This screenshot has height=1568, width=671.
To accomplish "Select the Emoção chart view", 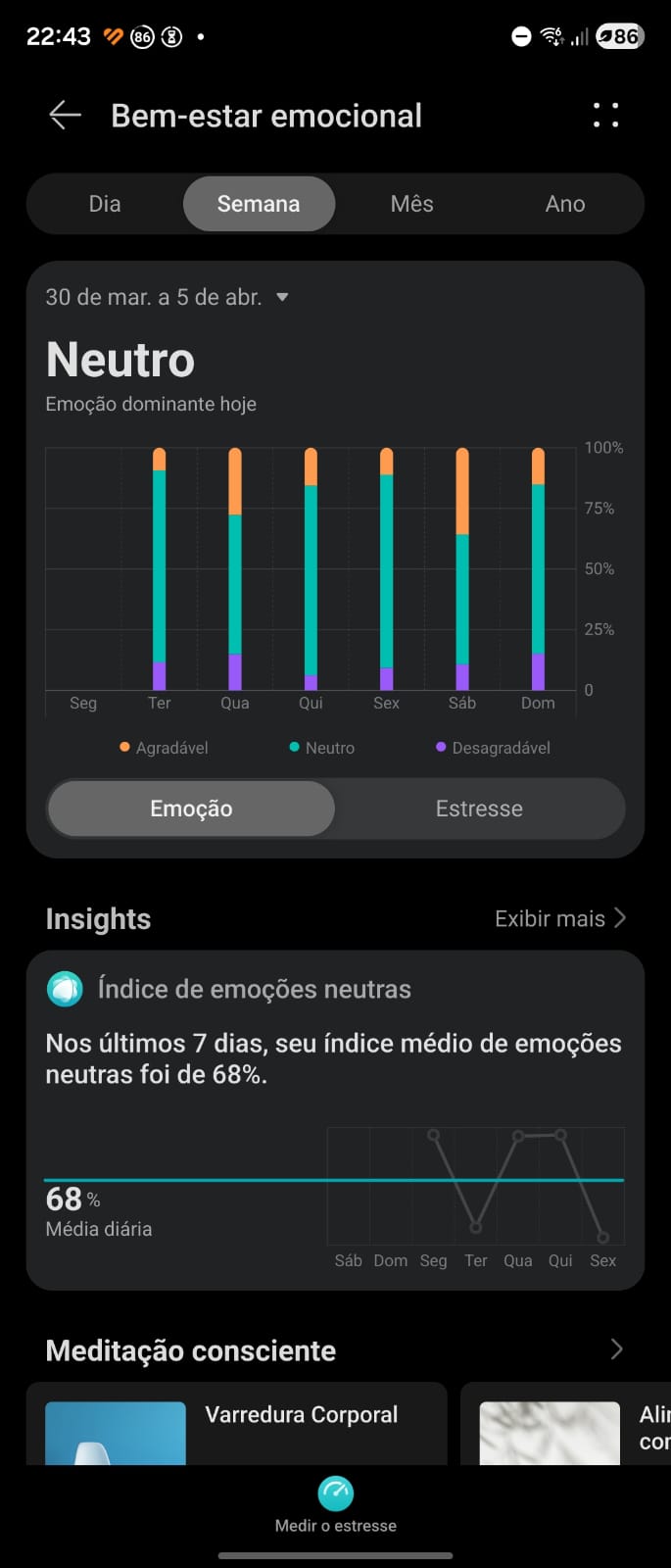I will click(x=191, y=808).
